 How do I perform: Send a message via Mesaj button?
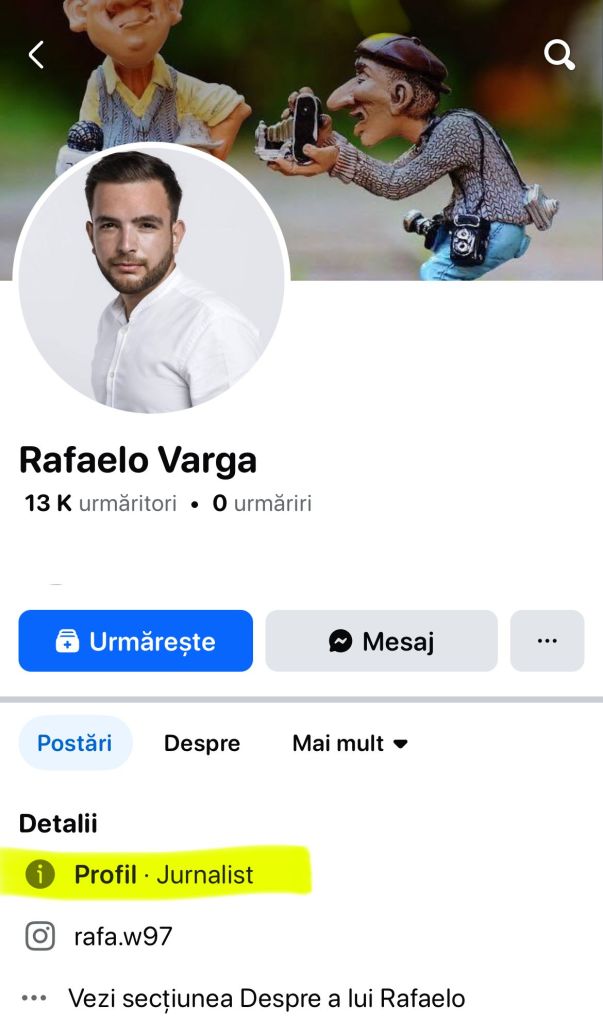click(x=381, y=641)
